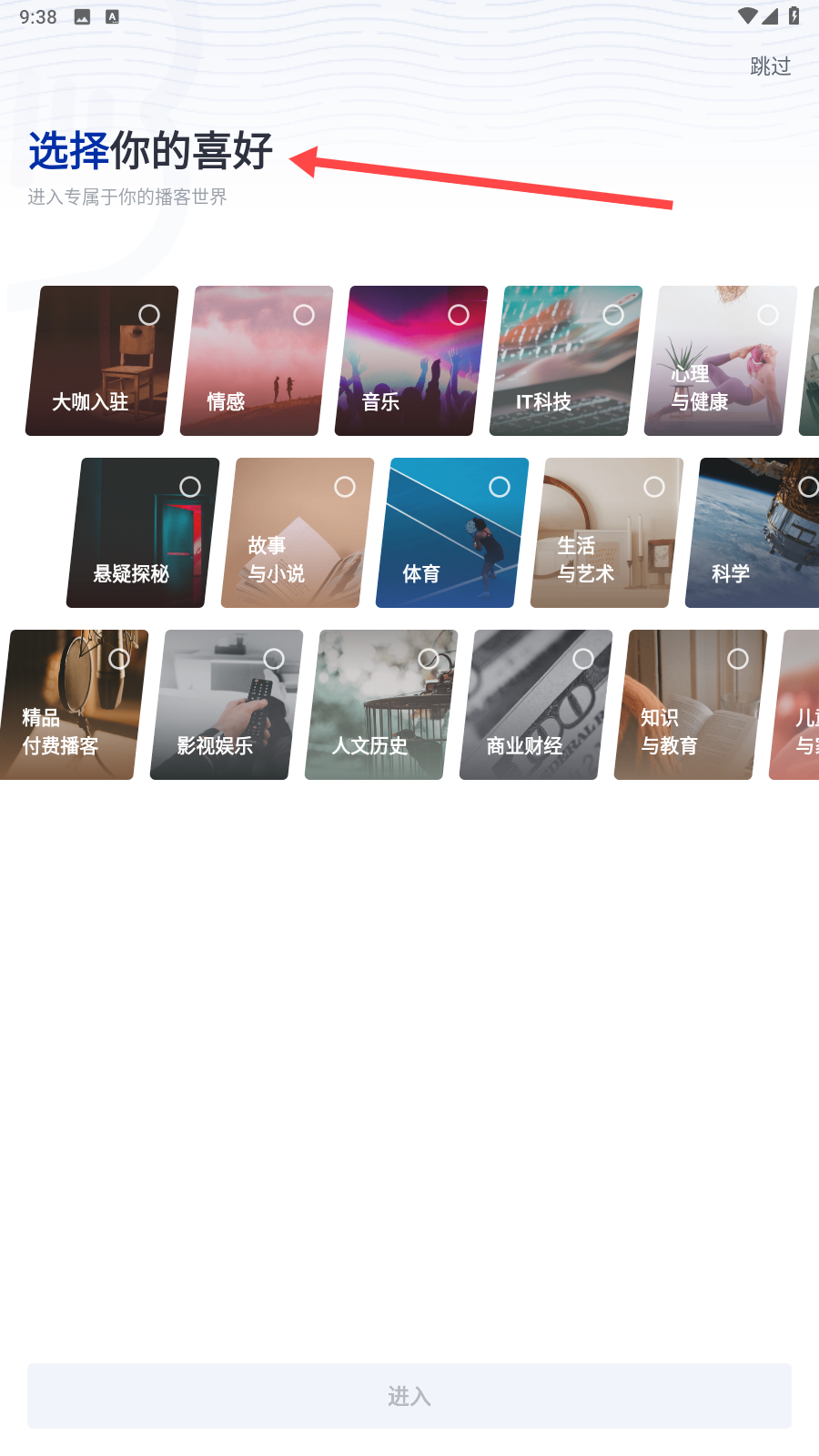Select the 大咖入驻 category card
The width and height of the screenshot is (819, 1456).
coord(102,361)
